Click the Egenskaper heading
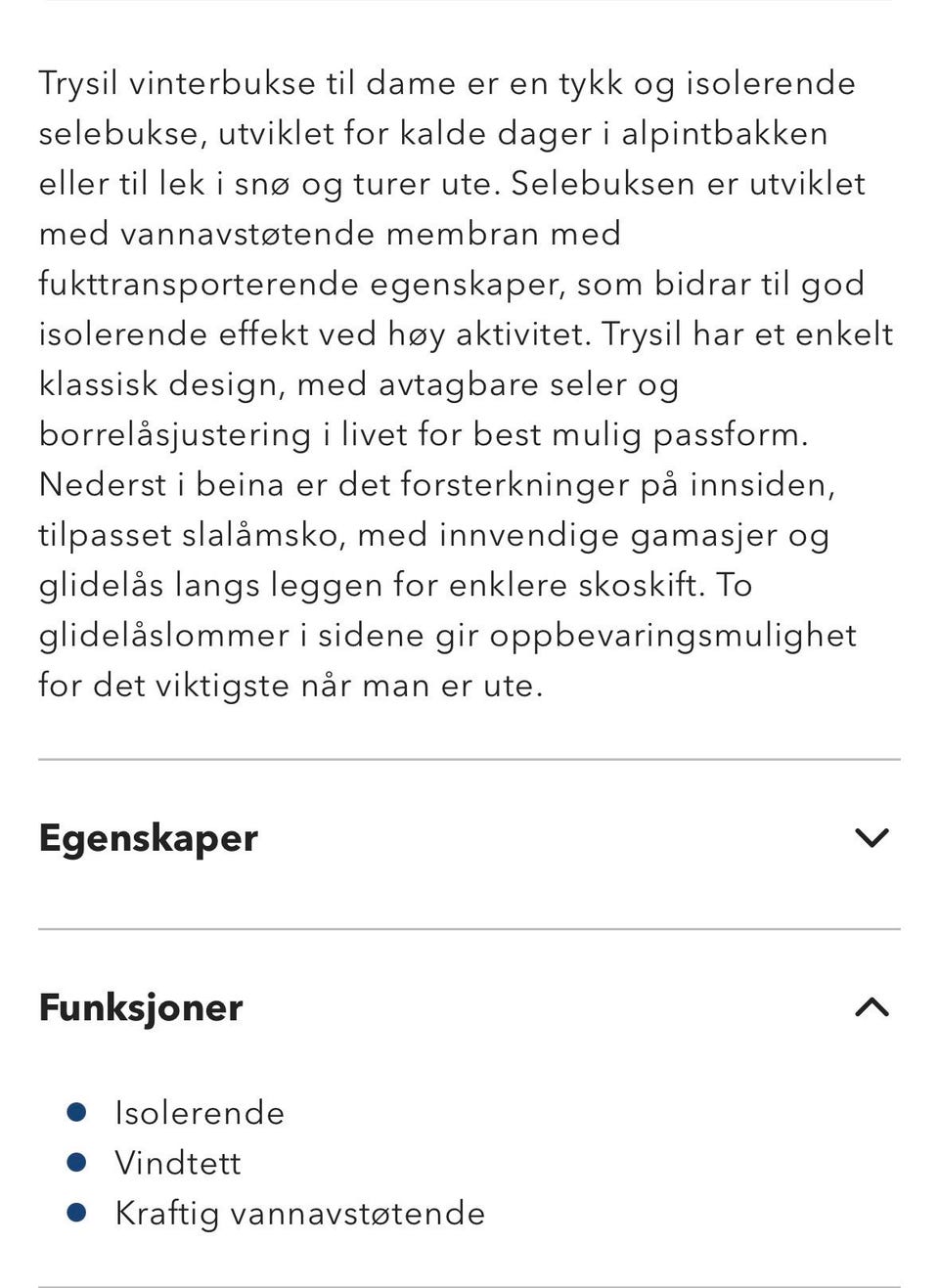This screenshot has height=1288, width=939. [x=147, y=838]
